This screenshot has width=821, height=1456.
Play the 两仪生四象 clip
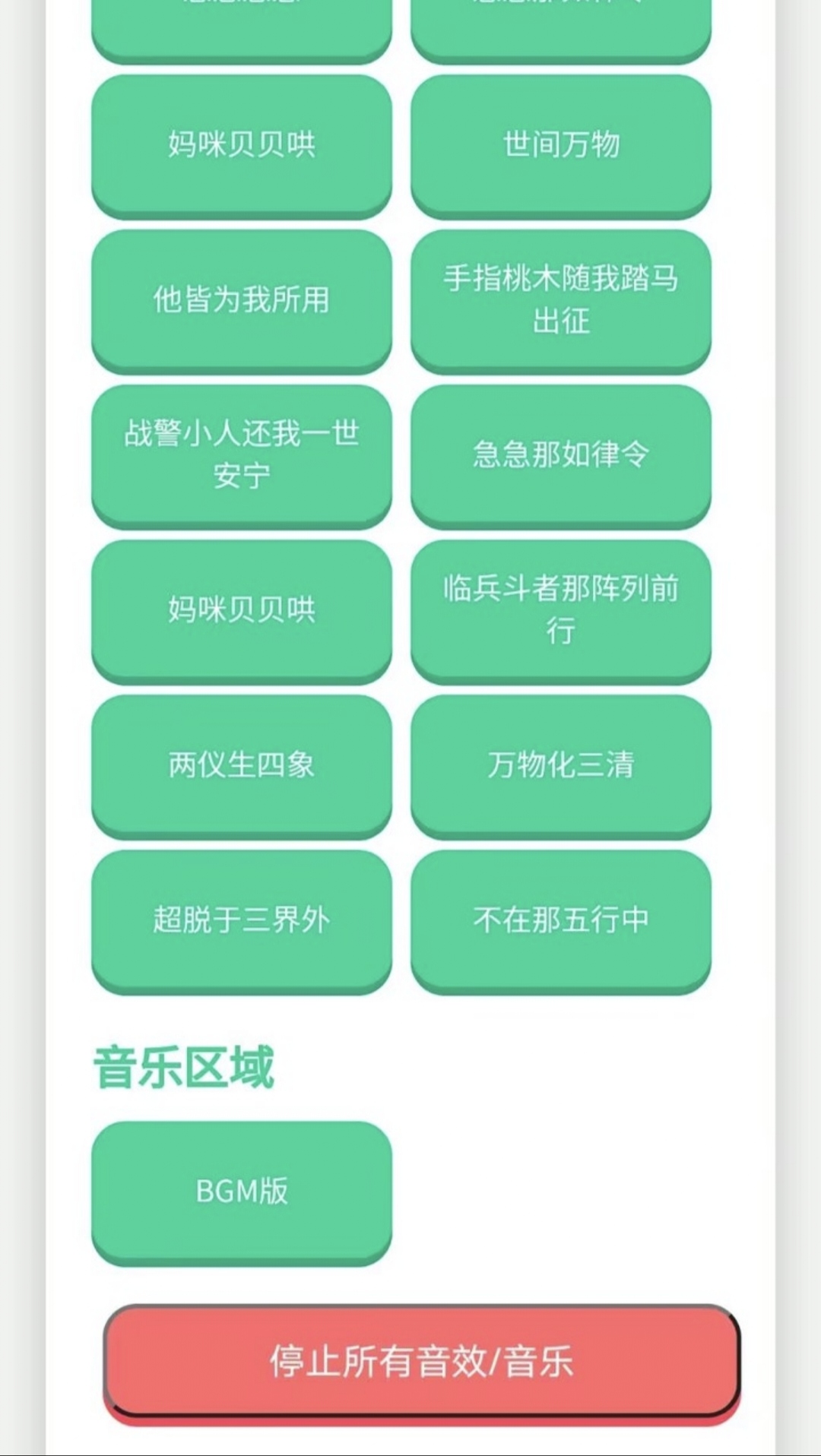click(x=242, y=764)
